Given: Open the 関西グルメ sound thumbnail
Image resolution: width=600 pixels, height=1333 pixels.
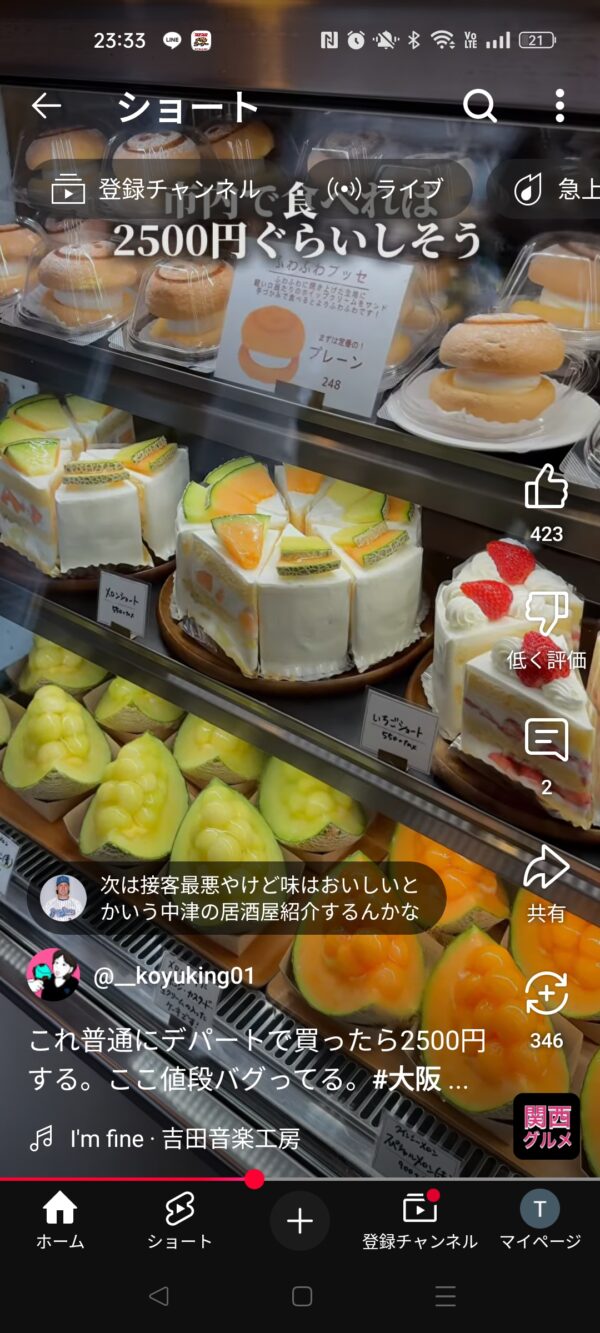Looking at the screenshot, I should tap(547, 1127).
